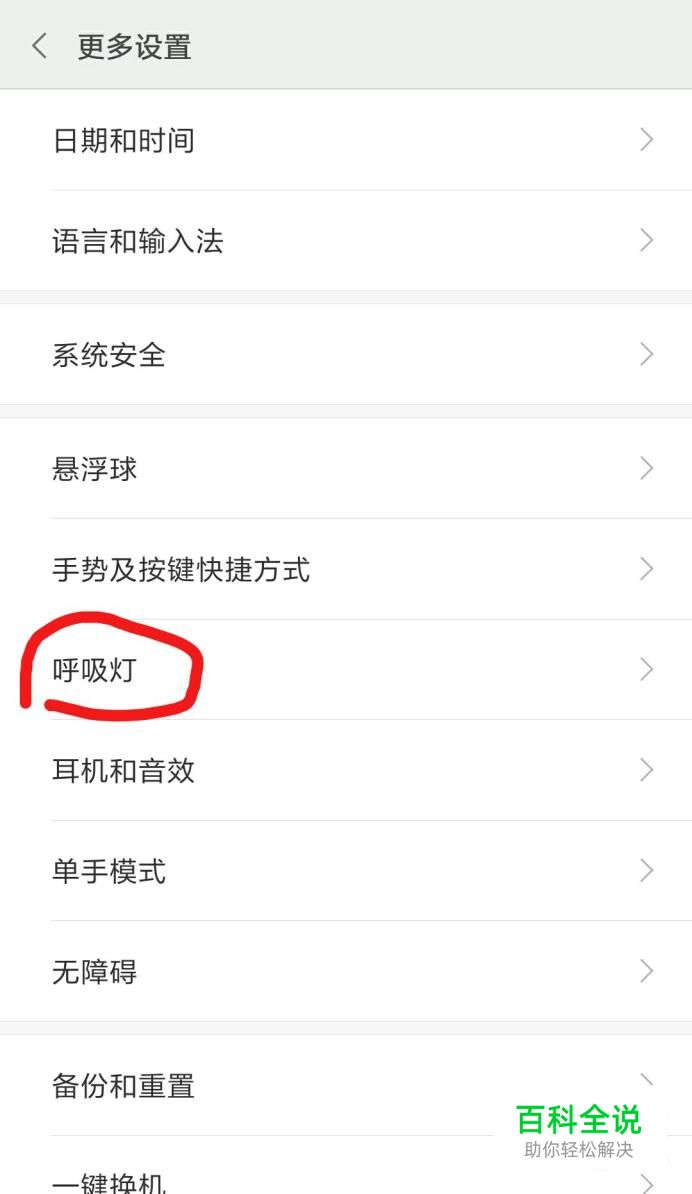This screenshot has width=692, height=1194.
Task: Open 无障碍 settings
Action: [346, 971]
